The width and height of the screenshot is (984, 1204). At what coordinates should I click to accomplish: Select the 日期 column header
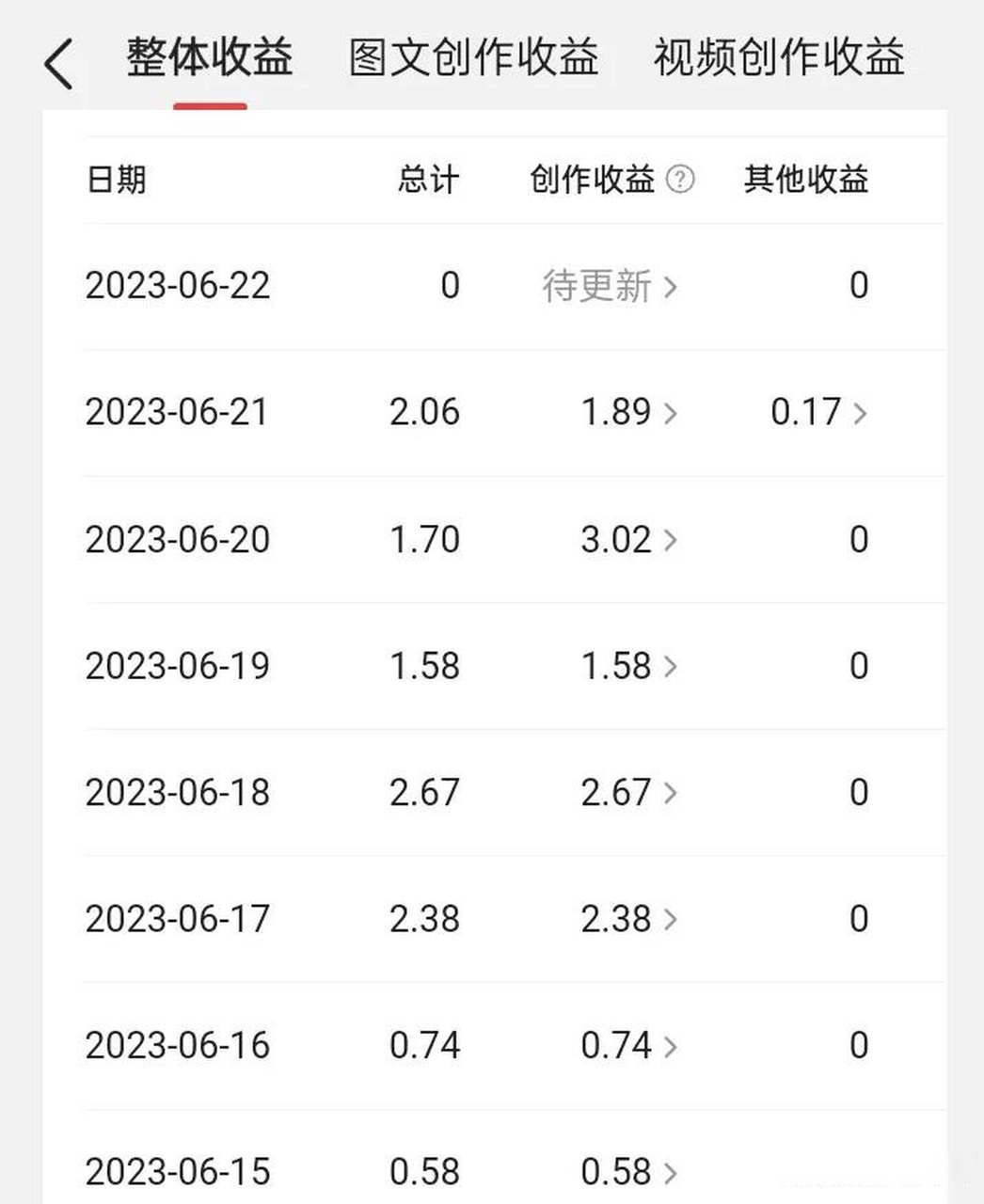click(x=117, y=180)
